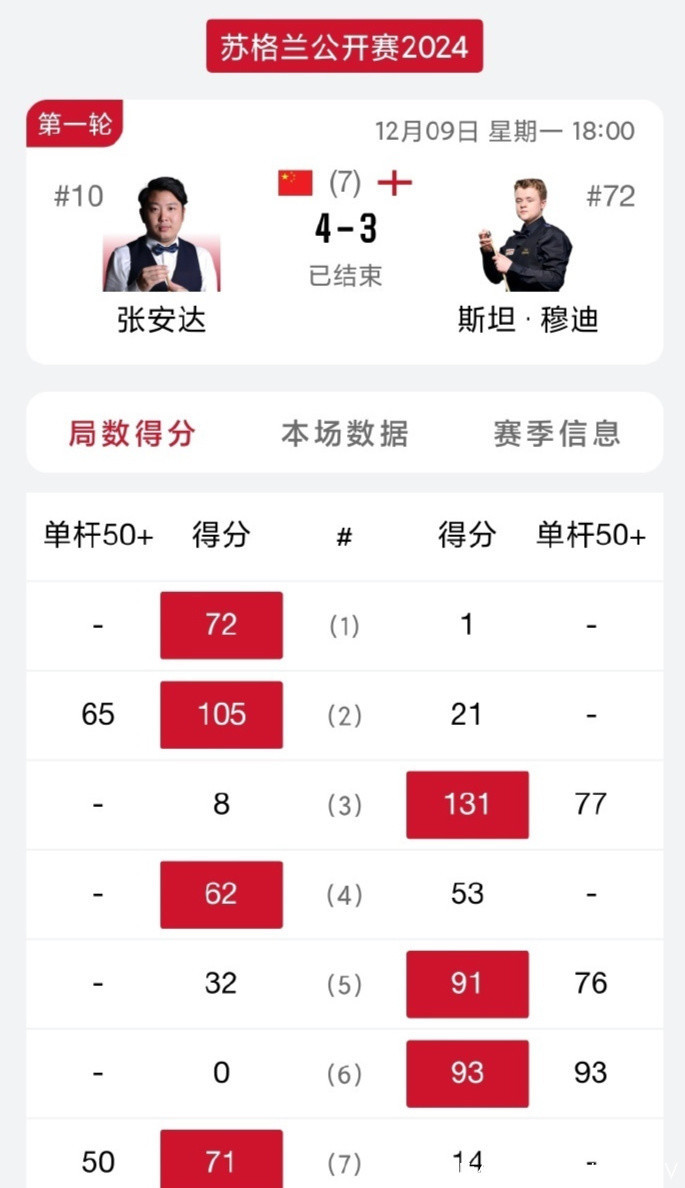This screenshot has width=685, height=1188.
Task: Open the 苏格兰公开赛2024 tournament page
Action: [x=344, y=47]
